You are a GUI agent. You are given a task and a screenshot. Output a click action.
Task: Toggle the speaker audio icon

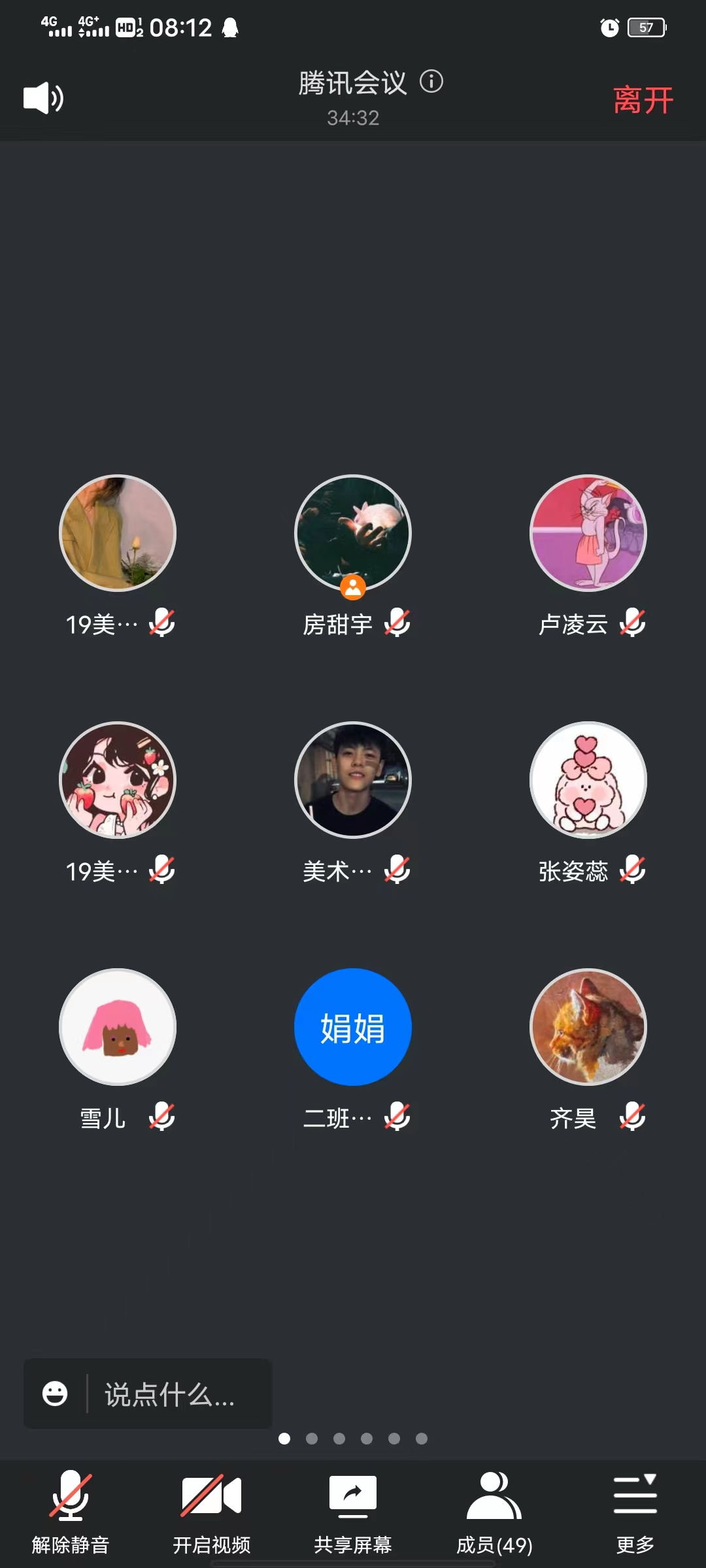tap(43, 98)
